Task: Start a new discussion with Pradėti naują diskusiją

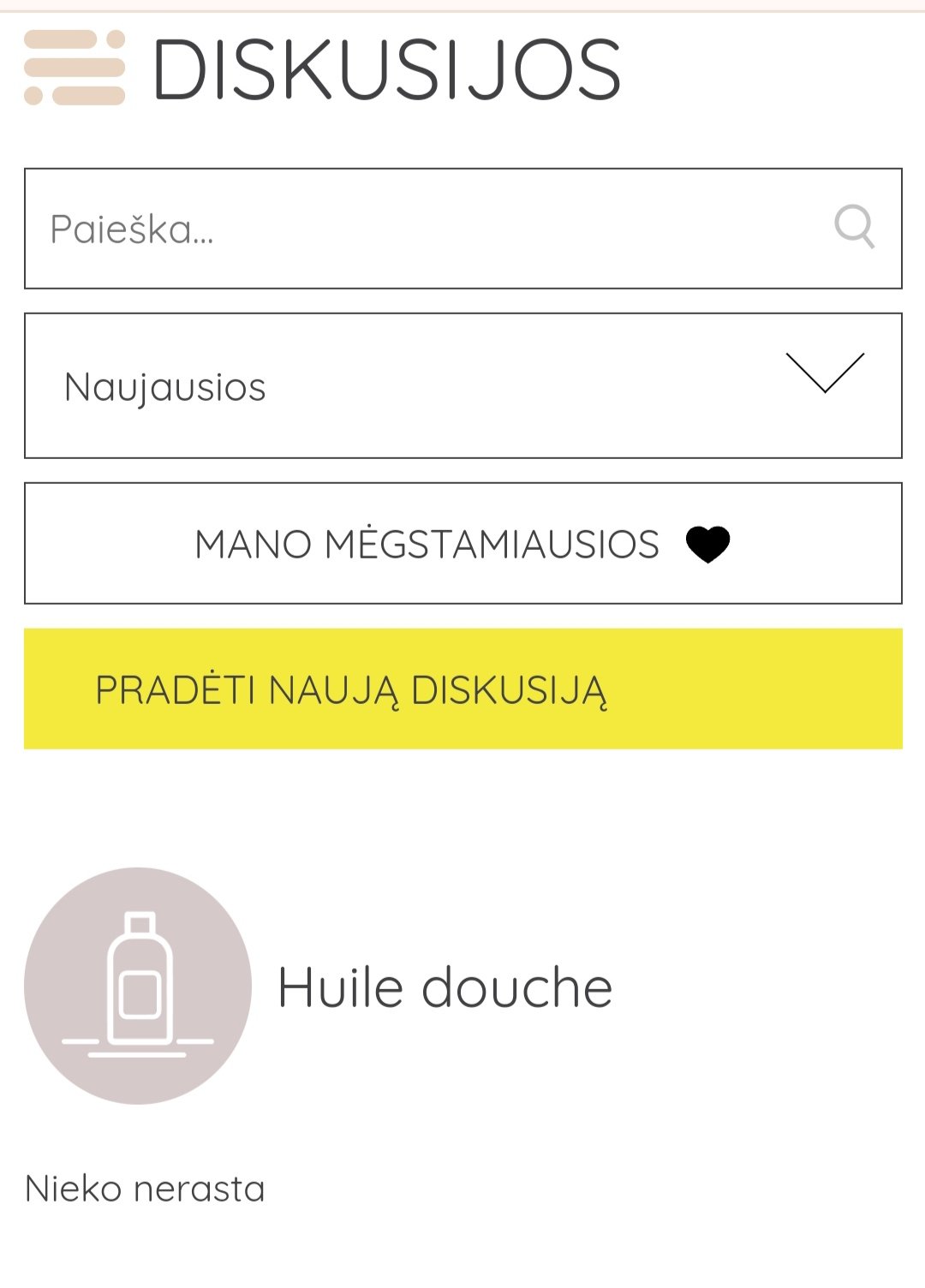Action: 462,689
